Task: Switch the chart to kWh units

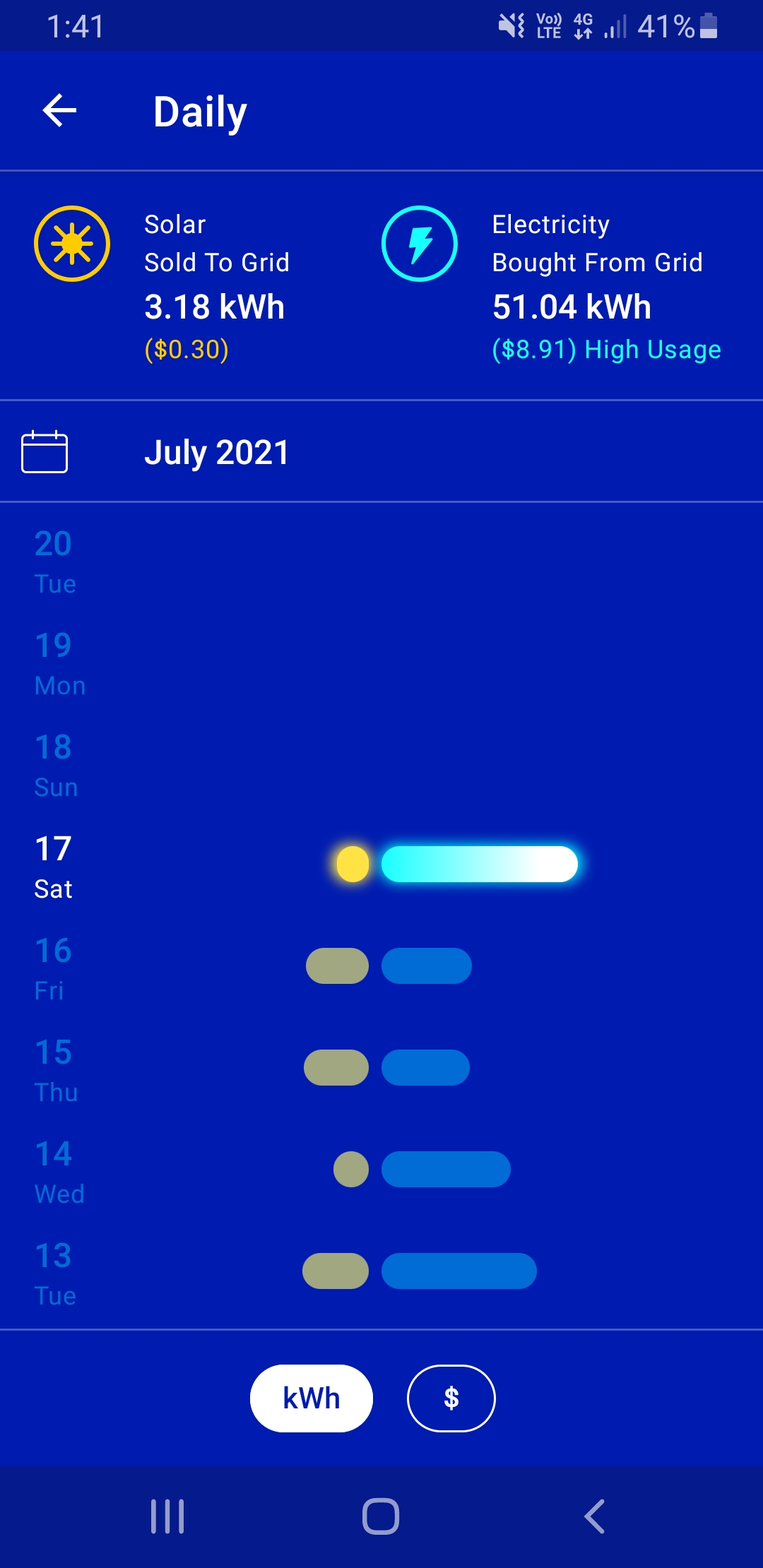Action: (311, 1398)
